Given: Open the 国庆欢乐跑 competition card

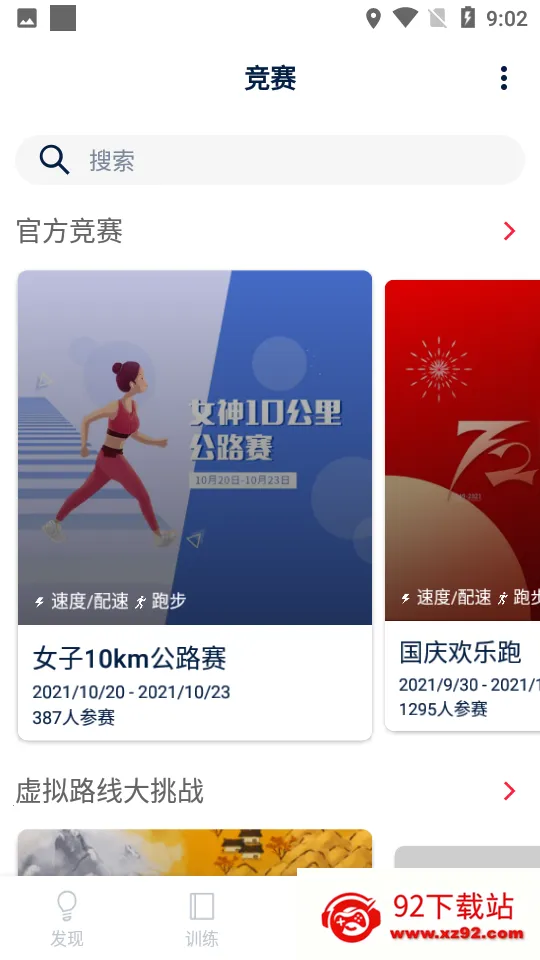Looking at the screenshot, I should tap(462, 505).
